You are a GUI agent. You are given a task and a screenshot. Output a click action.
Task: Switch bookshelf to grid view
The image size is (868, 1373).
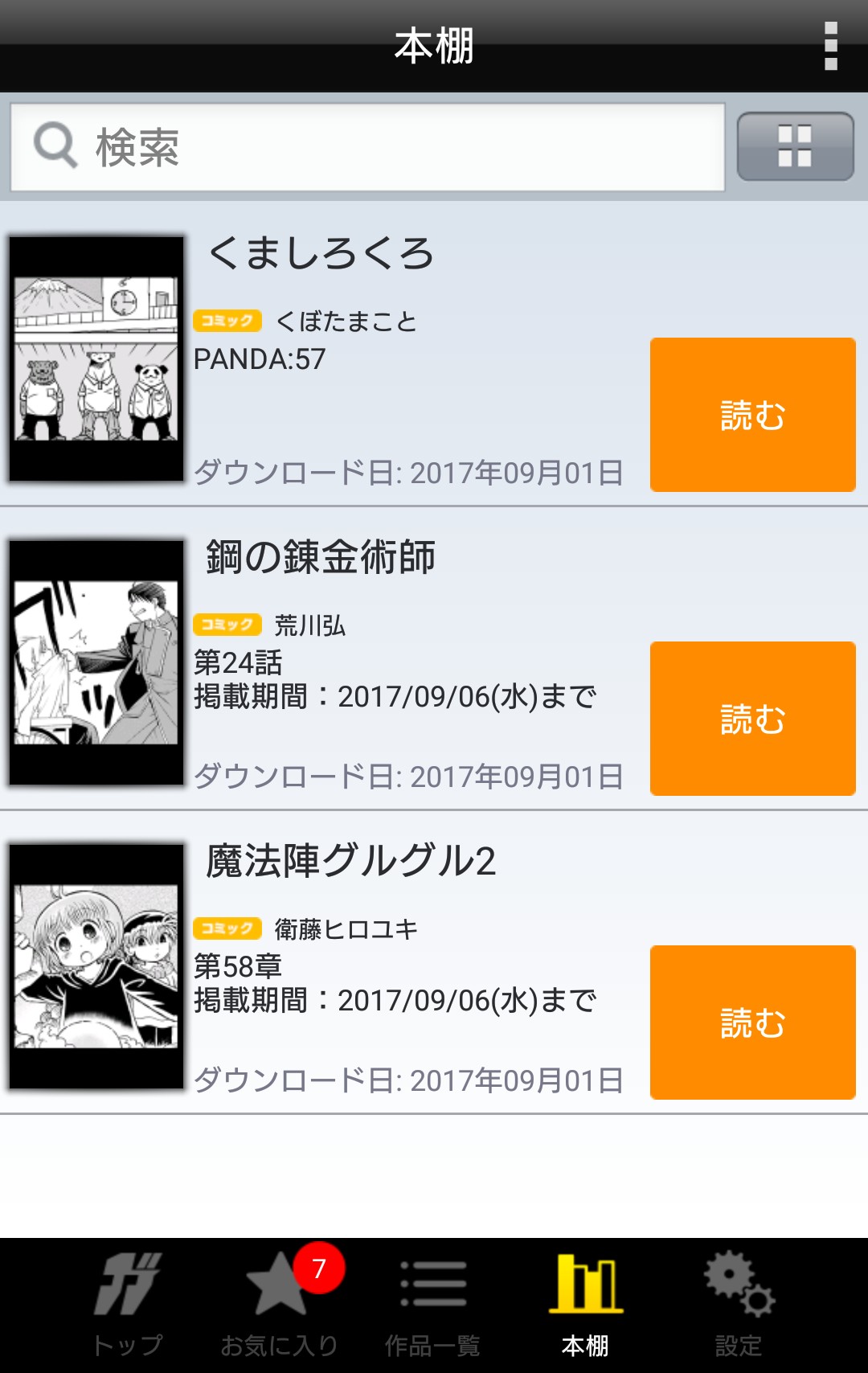coord(795,146)
